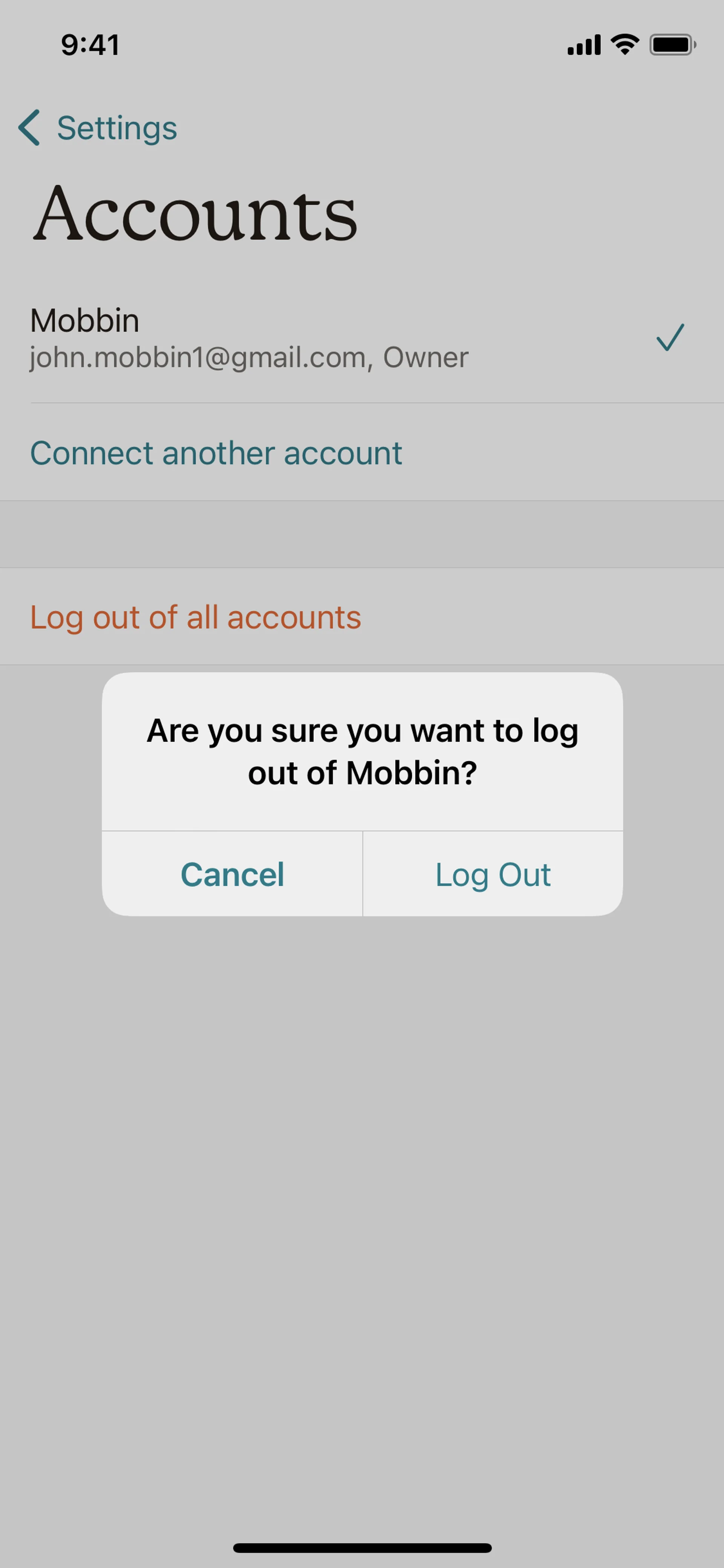The height and width of the screenshot is (1568, 724).
Task: Tap Log out of all accounts
Action: tap(195, 617)
